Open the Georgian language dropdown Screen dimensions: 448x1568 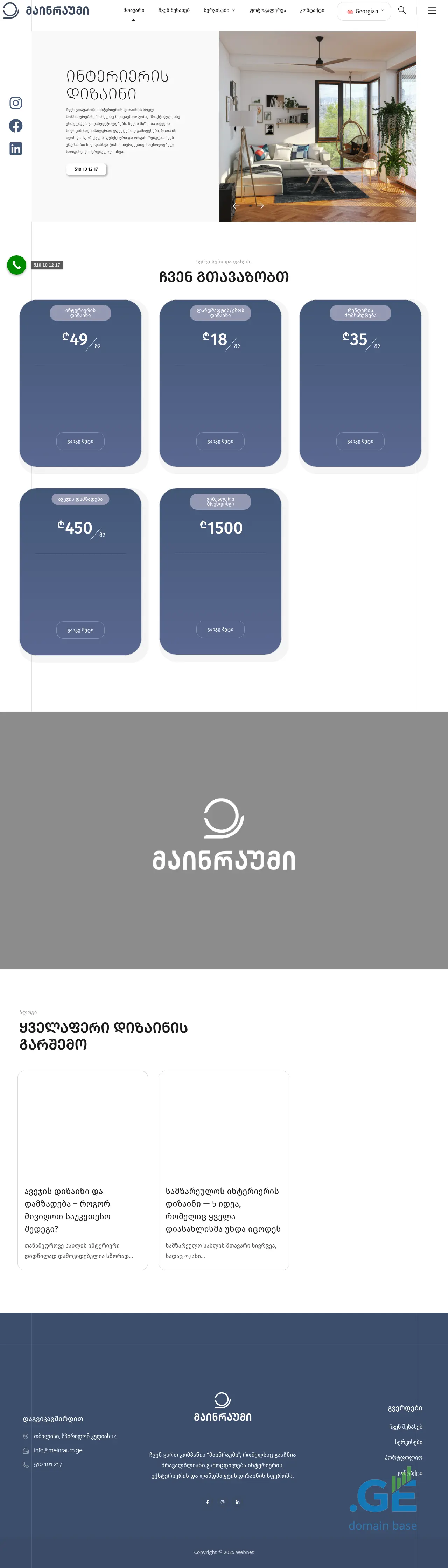(365, 11)
